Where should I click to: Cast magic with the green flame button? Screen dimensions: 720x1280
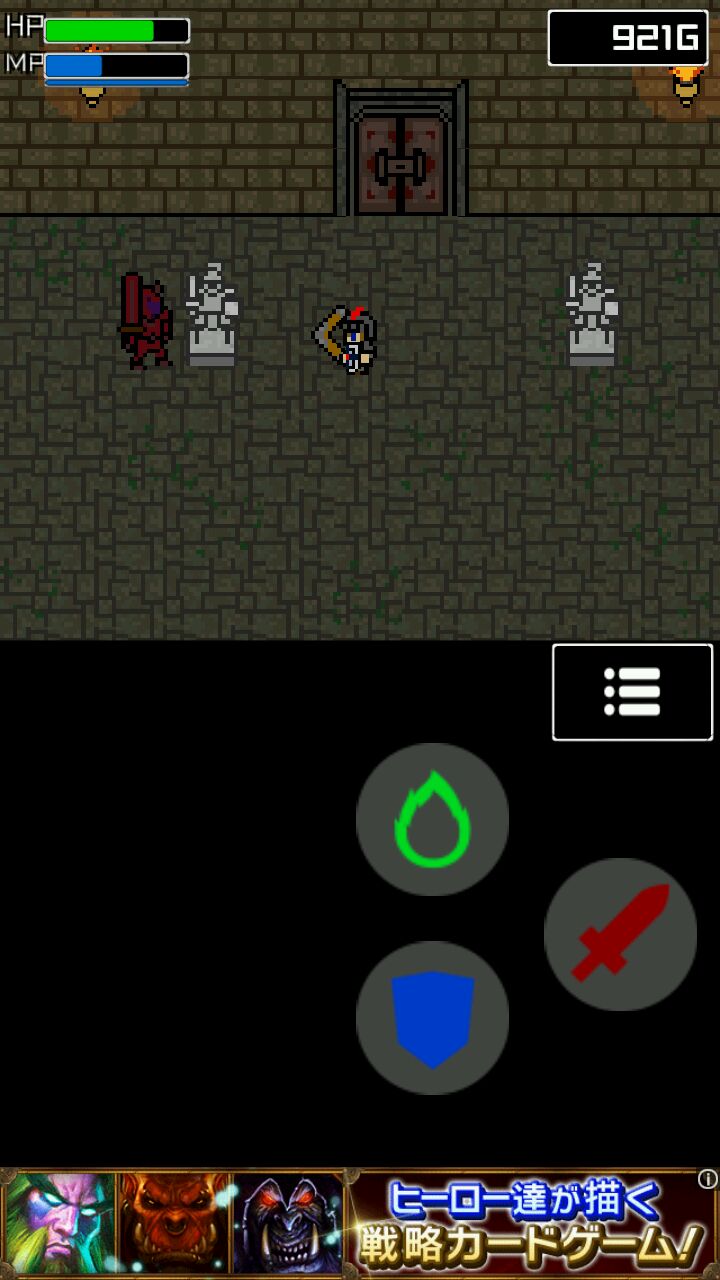pyautogui.click(x=432, y=819)
